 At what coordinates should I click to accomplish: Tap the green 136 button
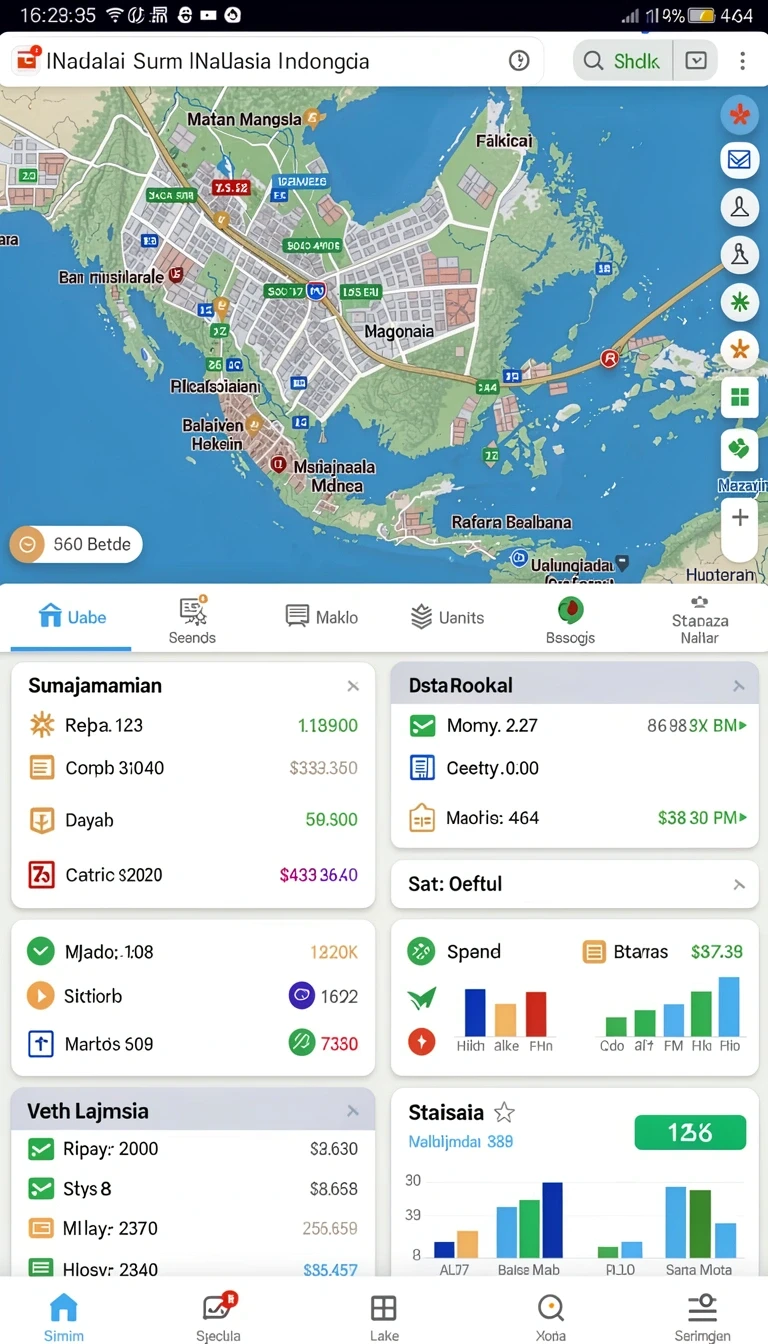tap(690, 1132)
